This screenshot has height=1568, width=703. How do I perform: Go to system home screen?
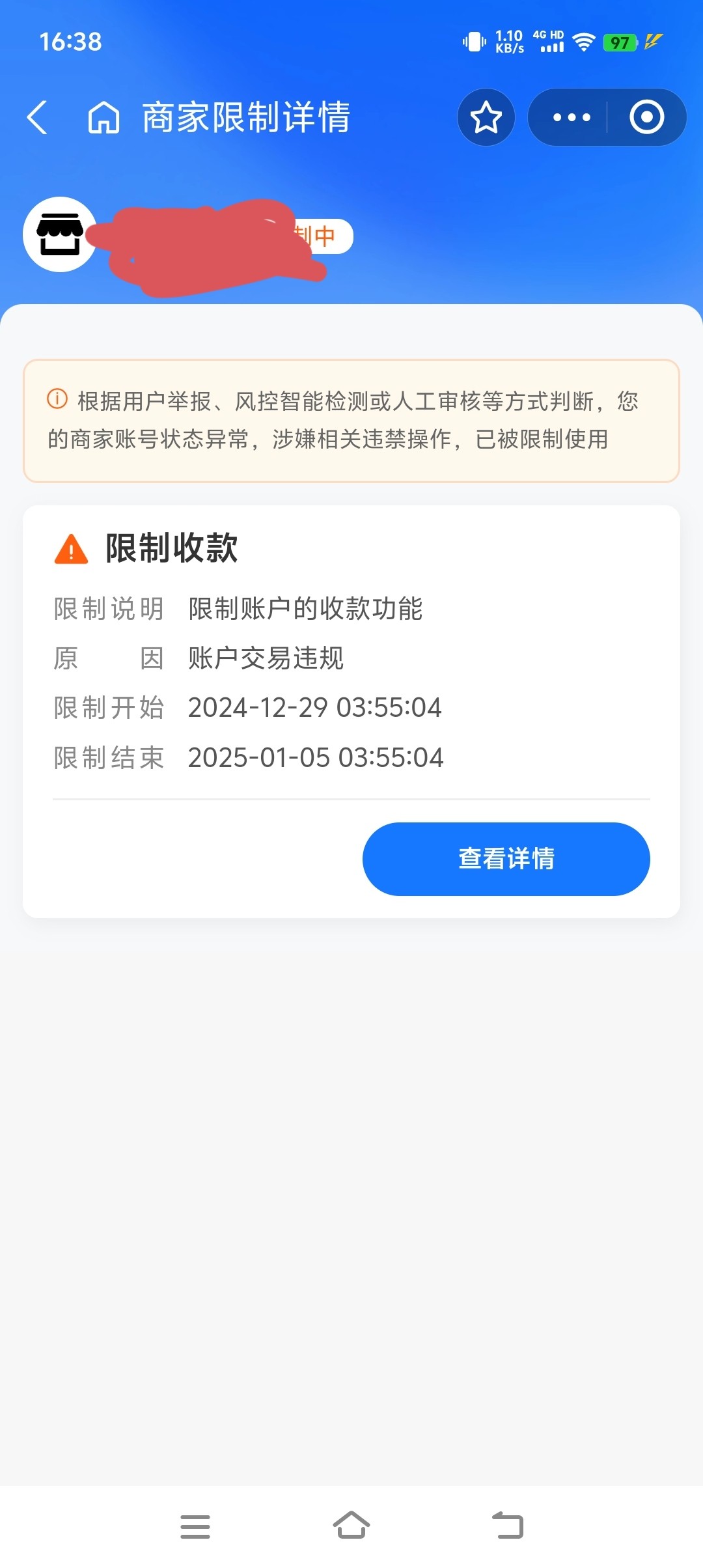click(351, 1526)
